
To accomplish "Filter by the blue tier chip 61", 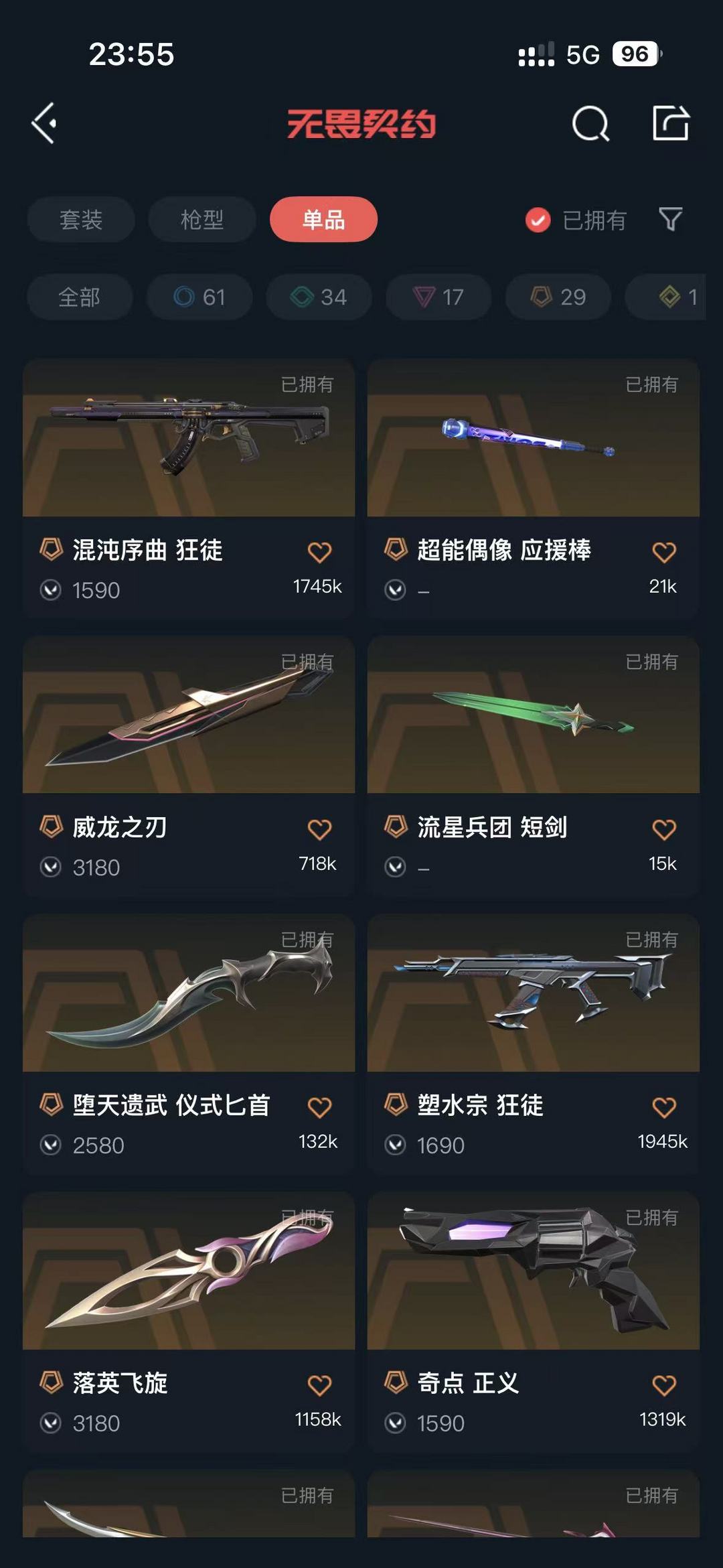I will (199, 297).
